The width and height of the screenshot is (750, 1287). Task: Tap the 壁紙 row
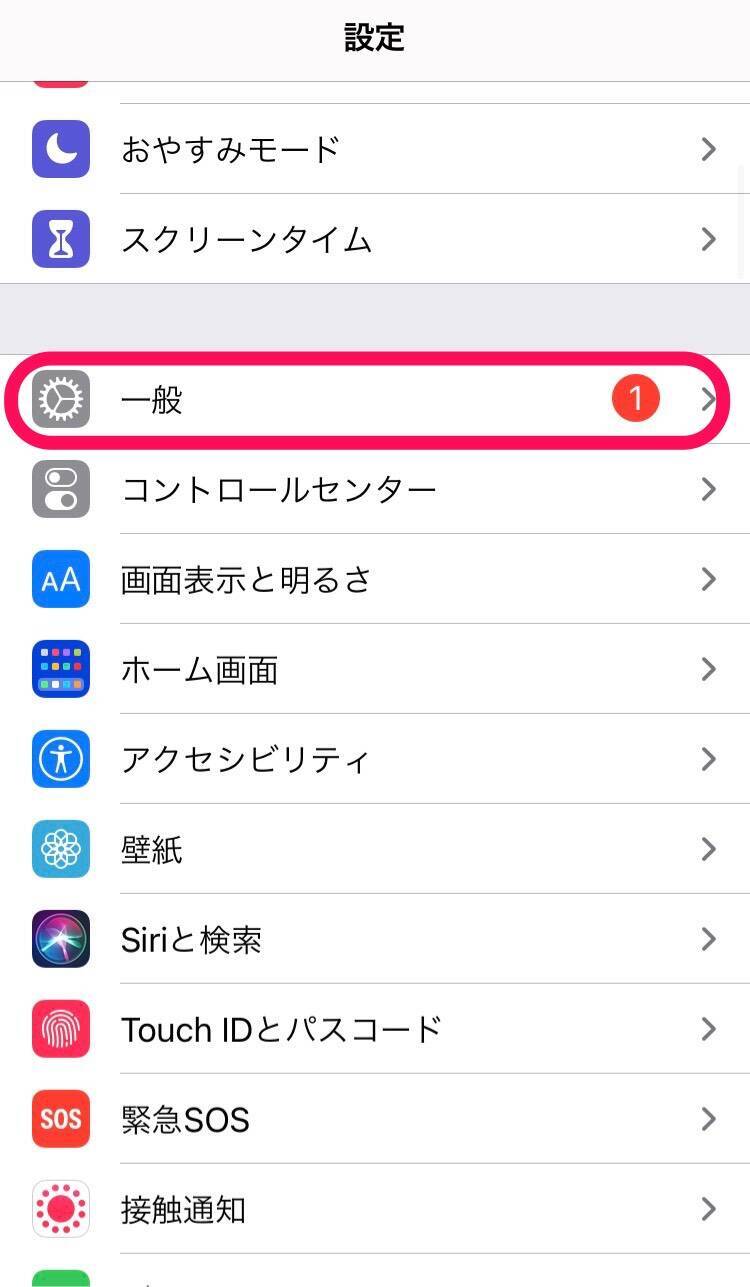coord(375,850)
